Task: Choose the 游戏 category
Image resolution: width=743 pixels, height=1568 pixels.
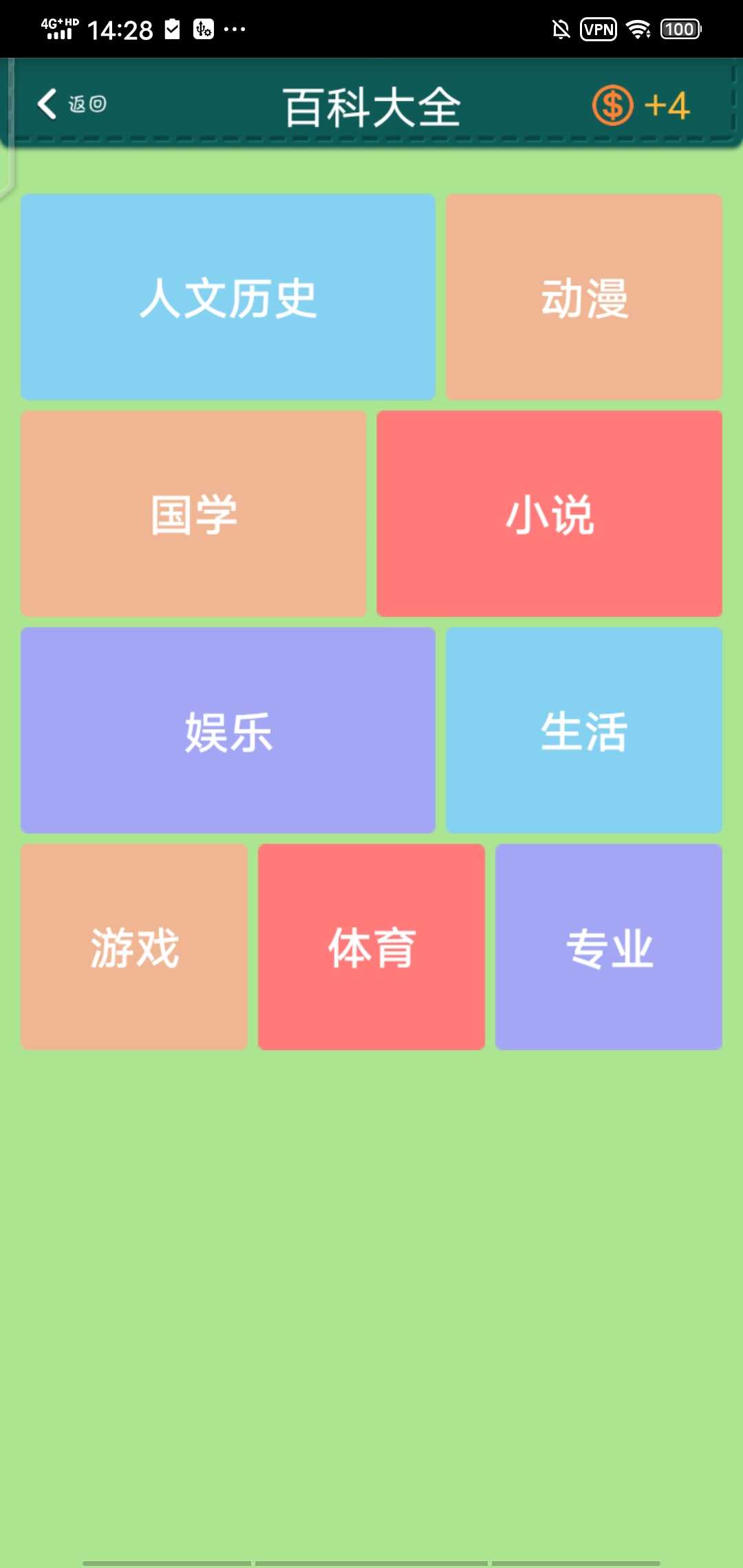Action: (x=134, y=947)
